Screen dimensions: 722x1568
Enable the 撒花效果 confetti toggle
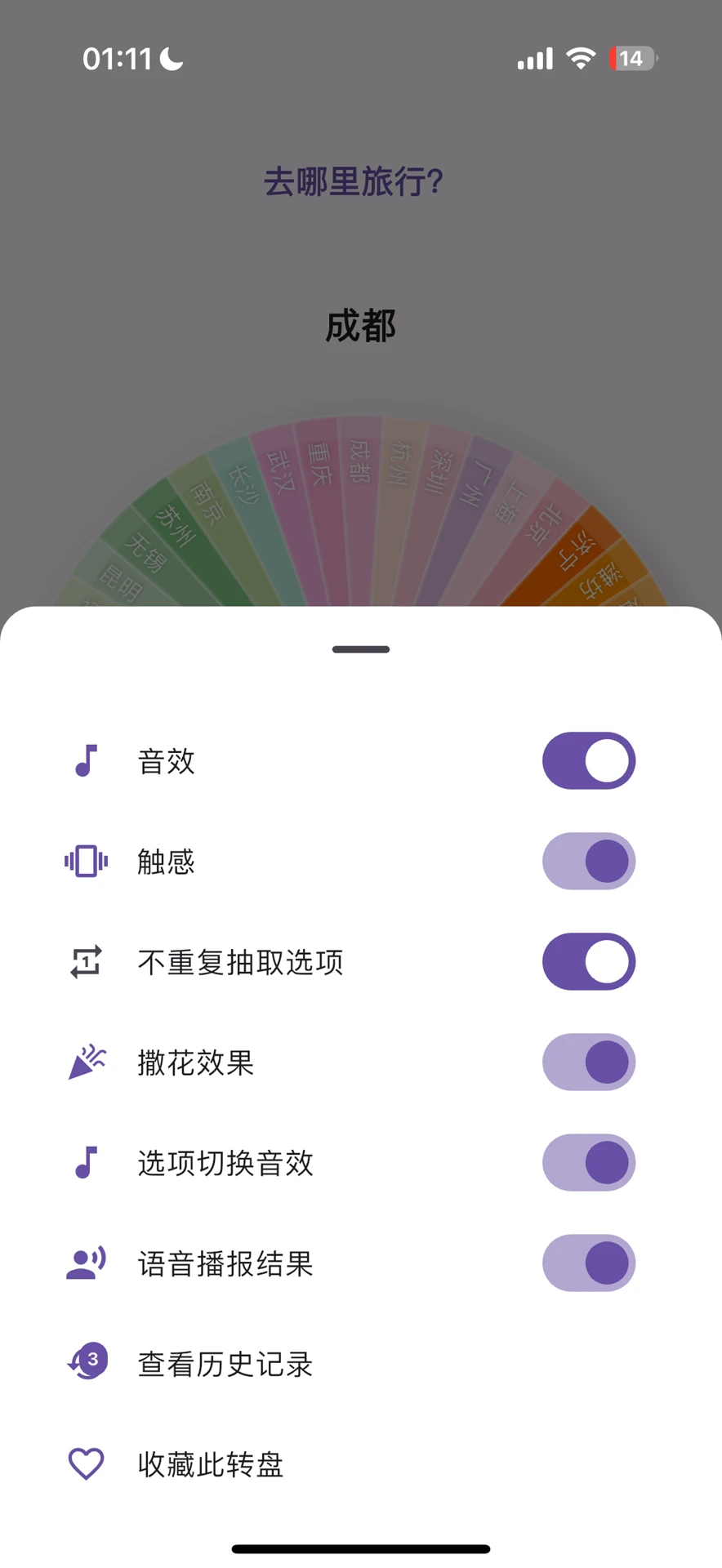[x=589, y=1062]
